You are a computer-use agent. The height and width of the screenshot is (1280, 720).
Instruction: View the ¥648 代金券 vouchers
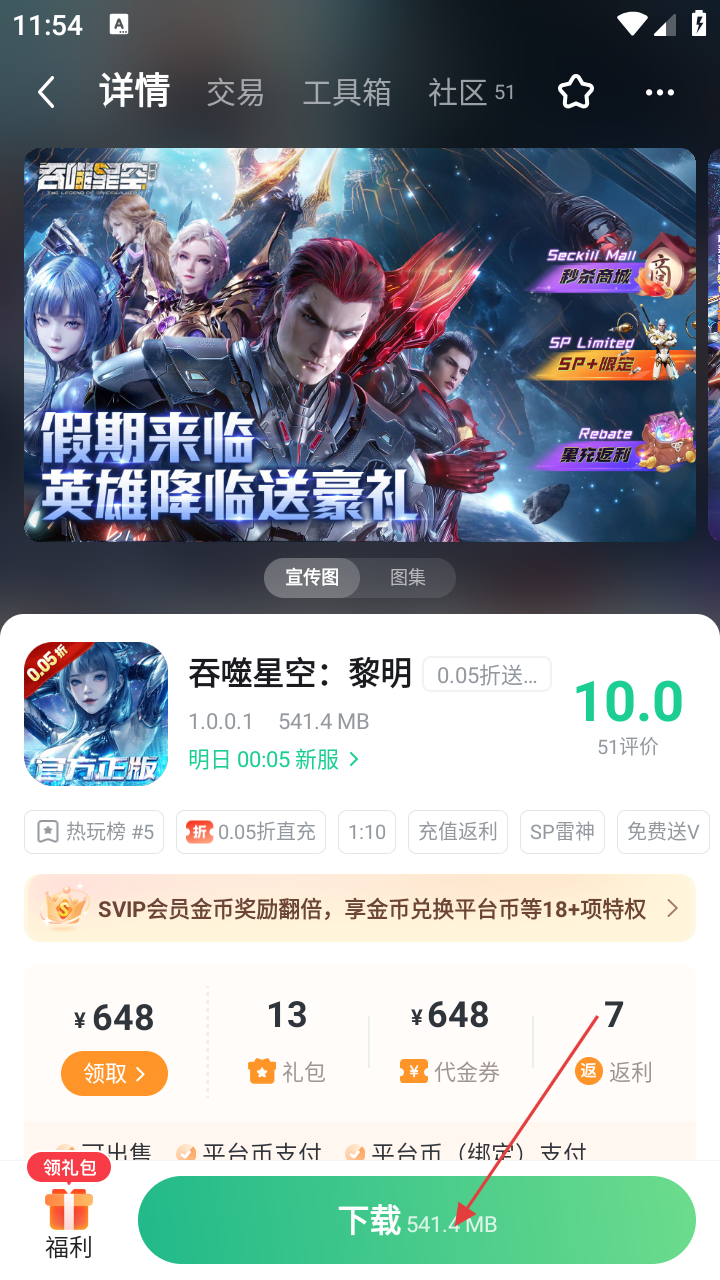point(450,1042)
